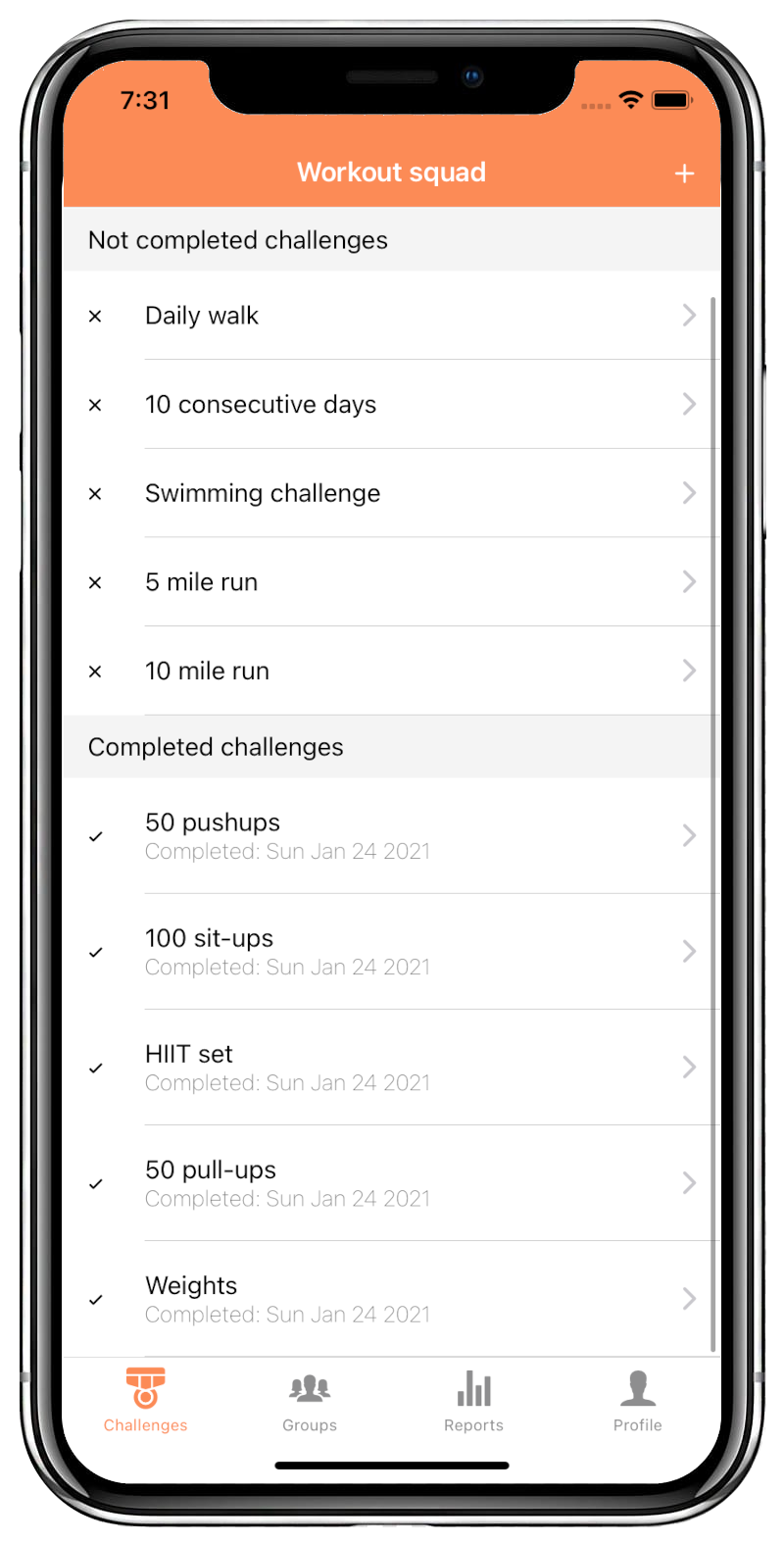Go to the Reports tab
This screenshot has height=1543, width=784.
click(473, 1402)
